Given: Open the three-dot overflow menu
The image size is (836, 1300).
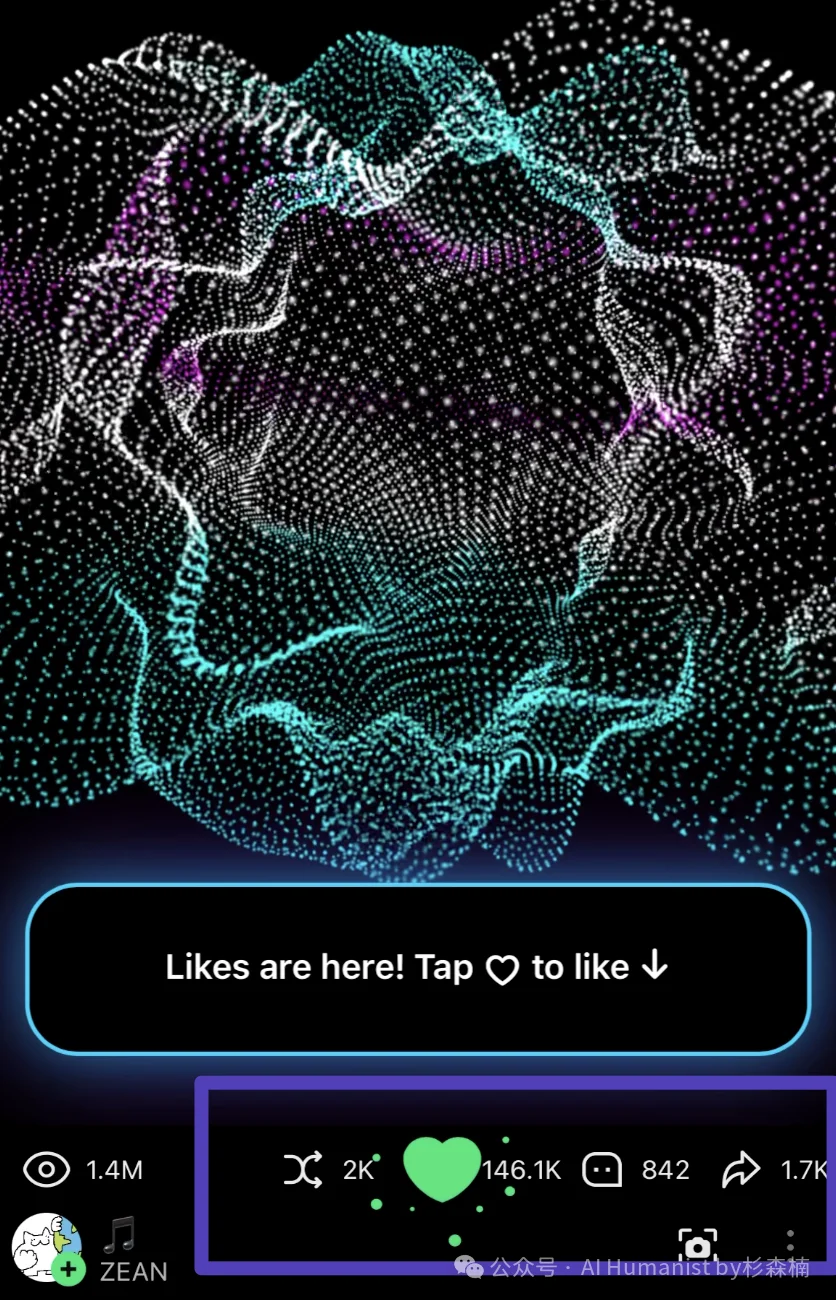Looking at the screenshot, I should (x=790, y=1244).
